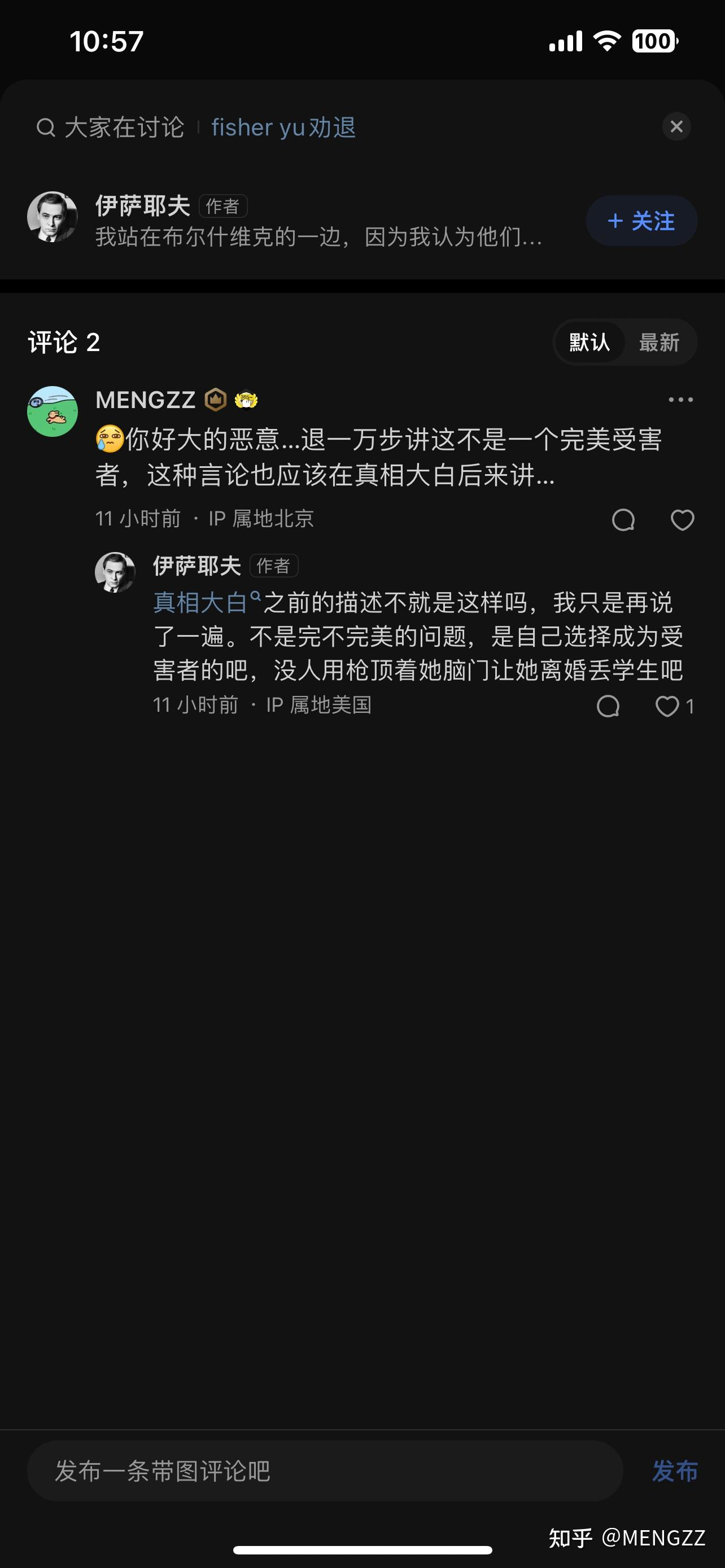Switch comment sorting to 默认
Image resolution: width=725 pixels, height=1568 pixels.
tap(589, 342)
